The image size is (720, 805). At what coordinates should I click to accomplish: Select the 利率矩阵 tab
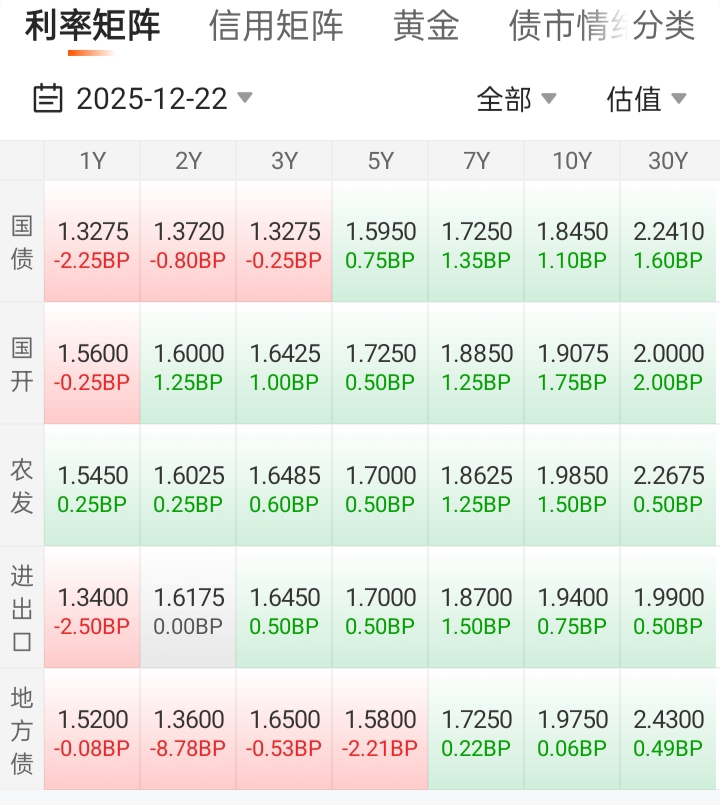coord(92,27)
